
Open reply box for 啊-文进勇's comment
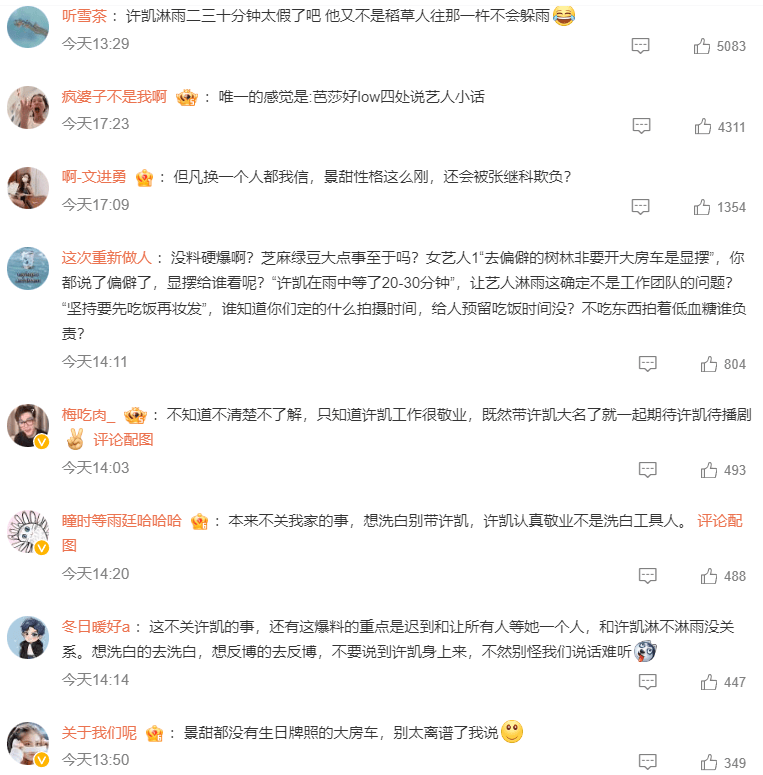pos(641,207)
